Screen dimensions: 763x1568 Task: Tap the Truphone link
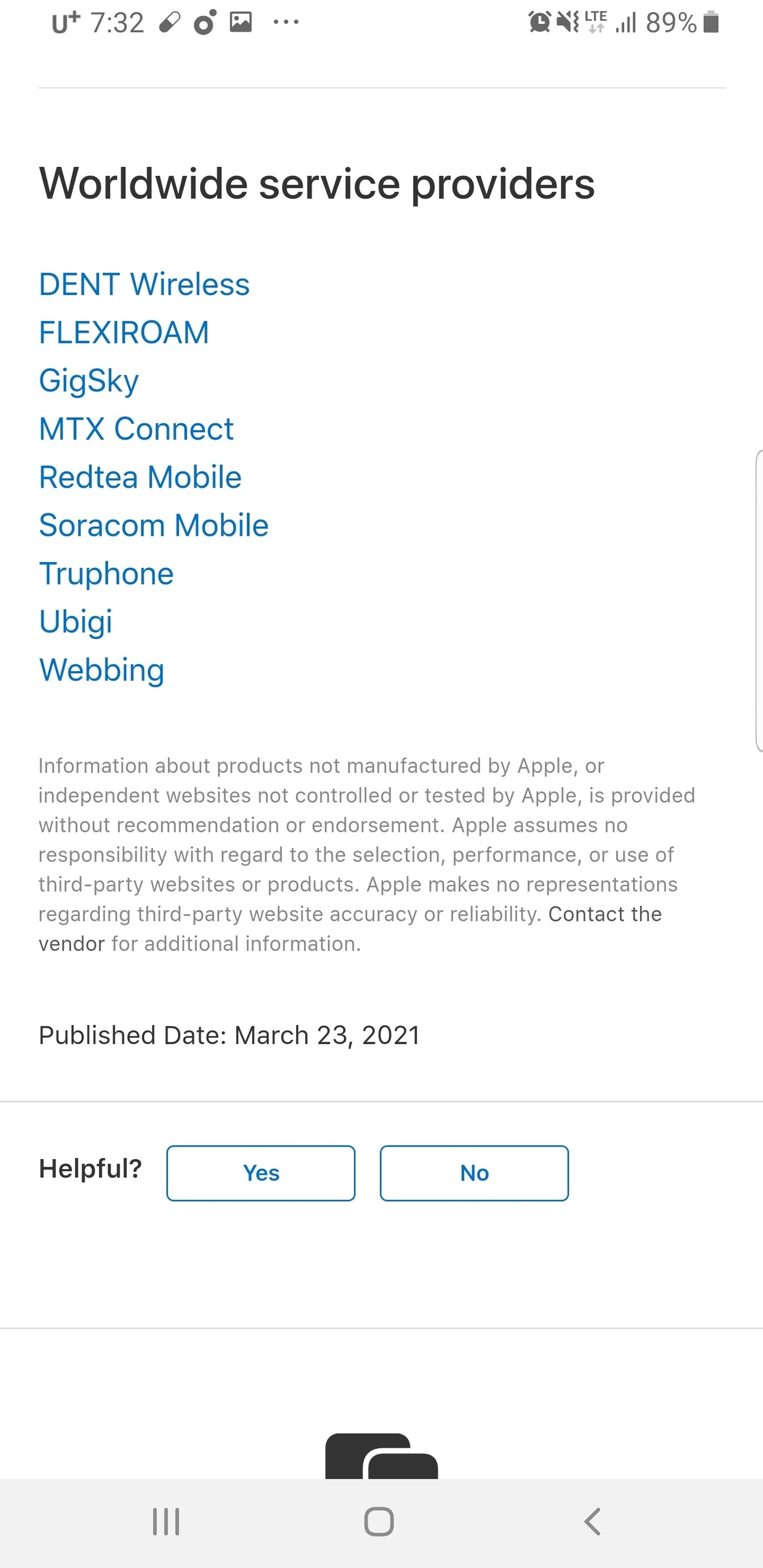coord(107,573)
